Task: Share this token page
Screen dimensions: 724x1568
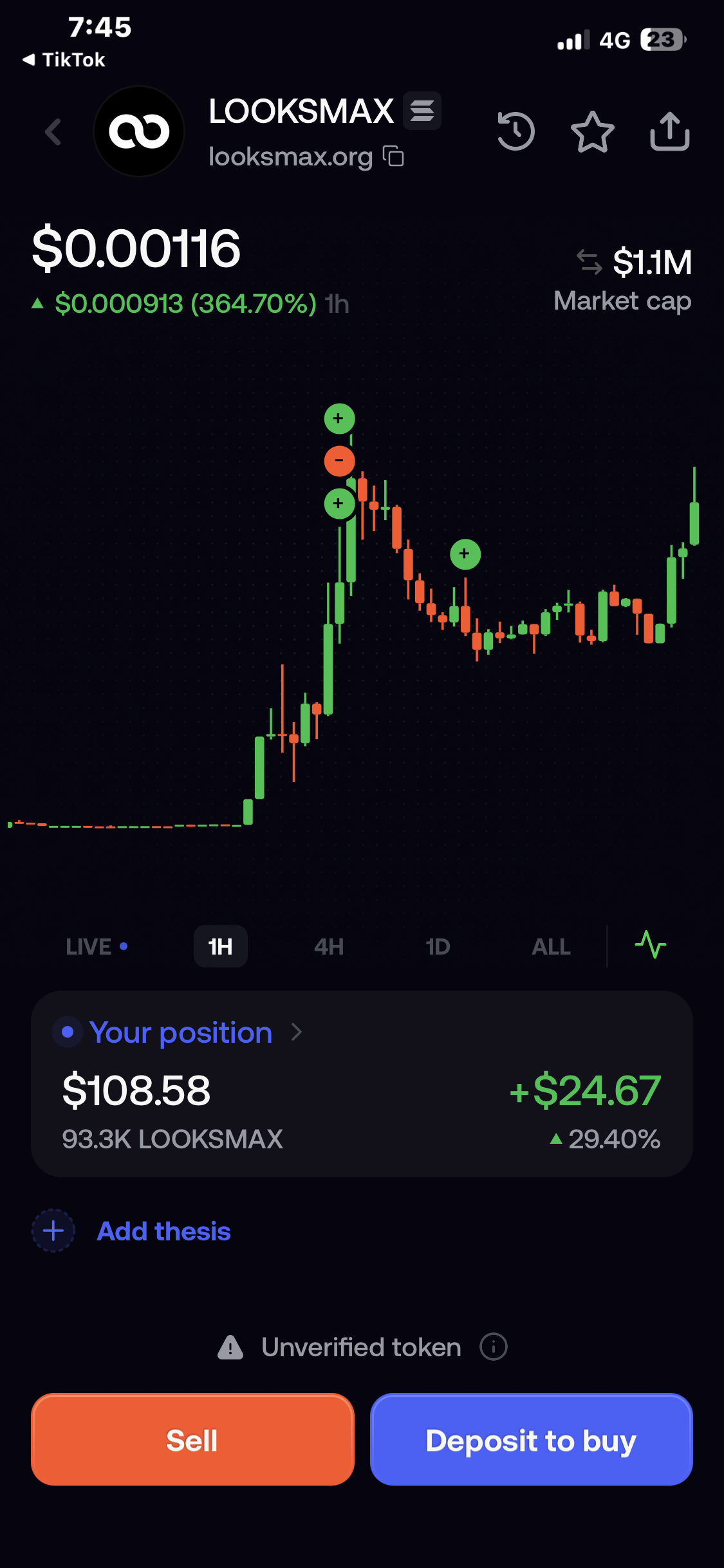Action: [x=669, y=131]
